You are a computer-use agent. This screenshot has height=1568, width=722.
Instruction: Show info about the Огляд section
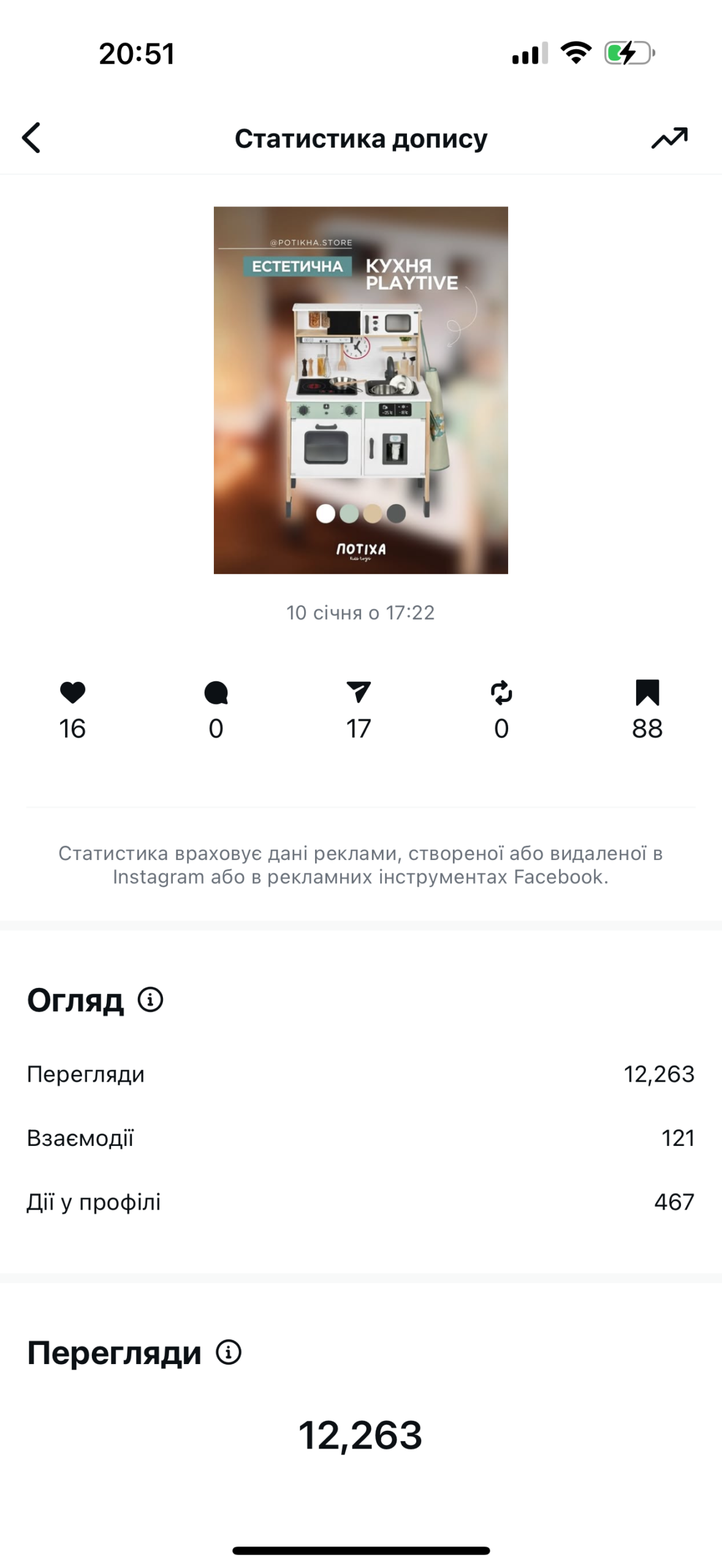point(150,999)
